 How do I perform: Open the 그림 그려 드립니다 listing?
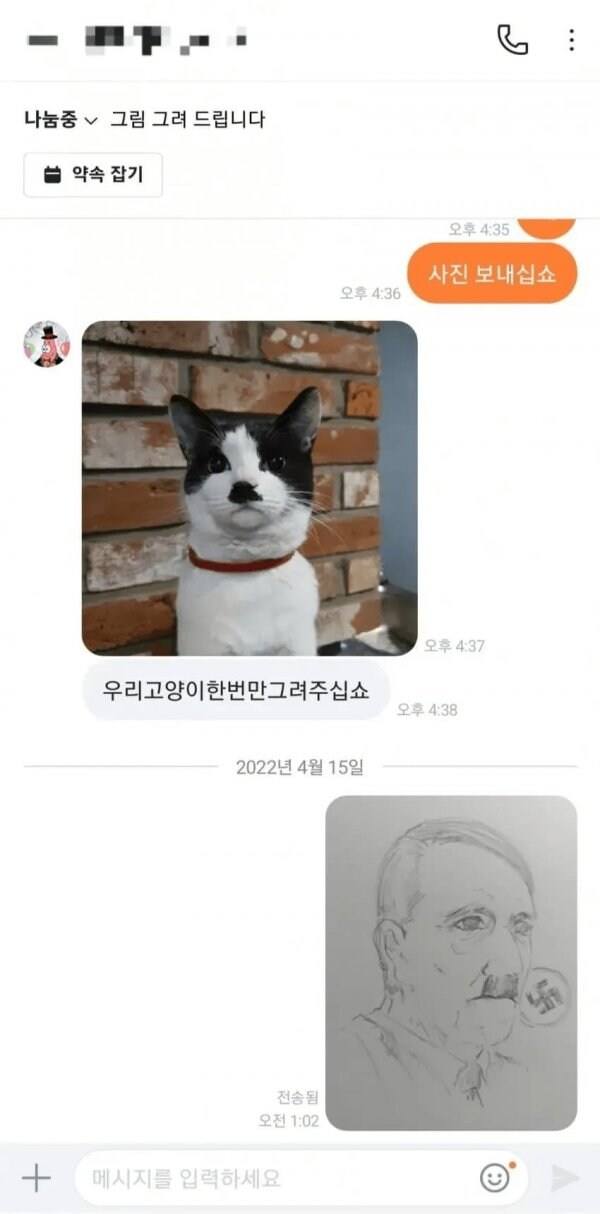pyautogui.click(x=187, y=120)
